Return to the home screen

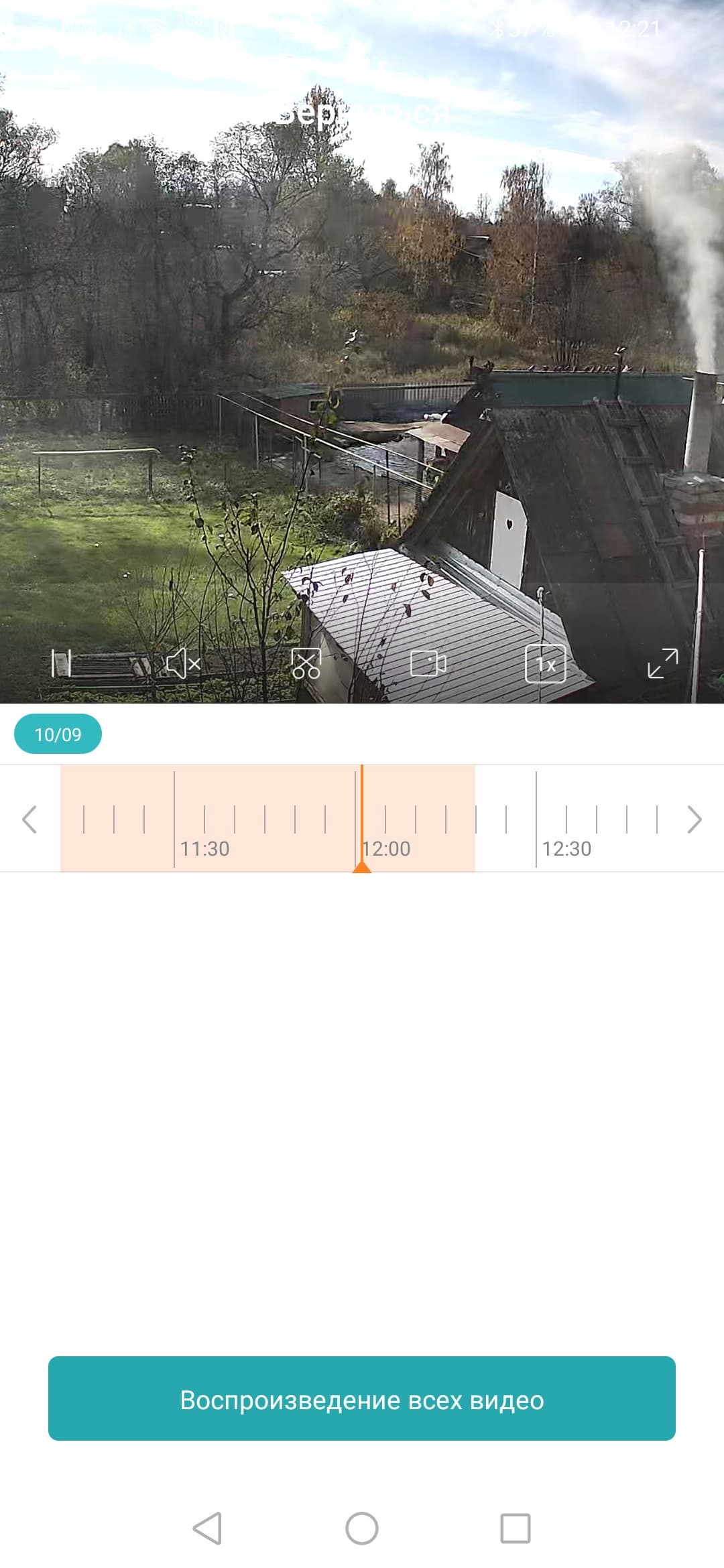click(x=362, y=1528)
